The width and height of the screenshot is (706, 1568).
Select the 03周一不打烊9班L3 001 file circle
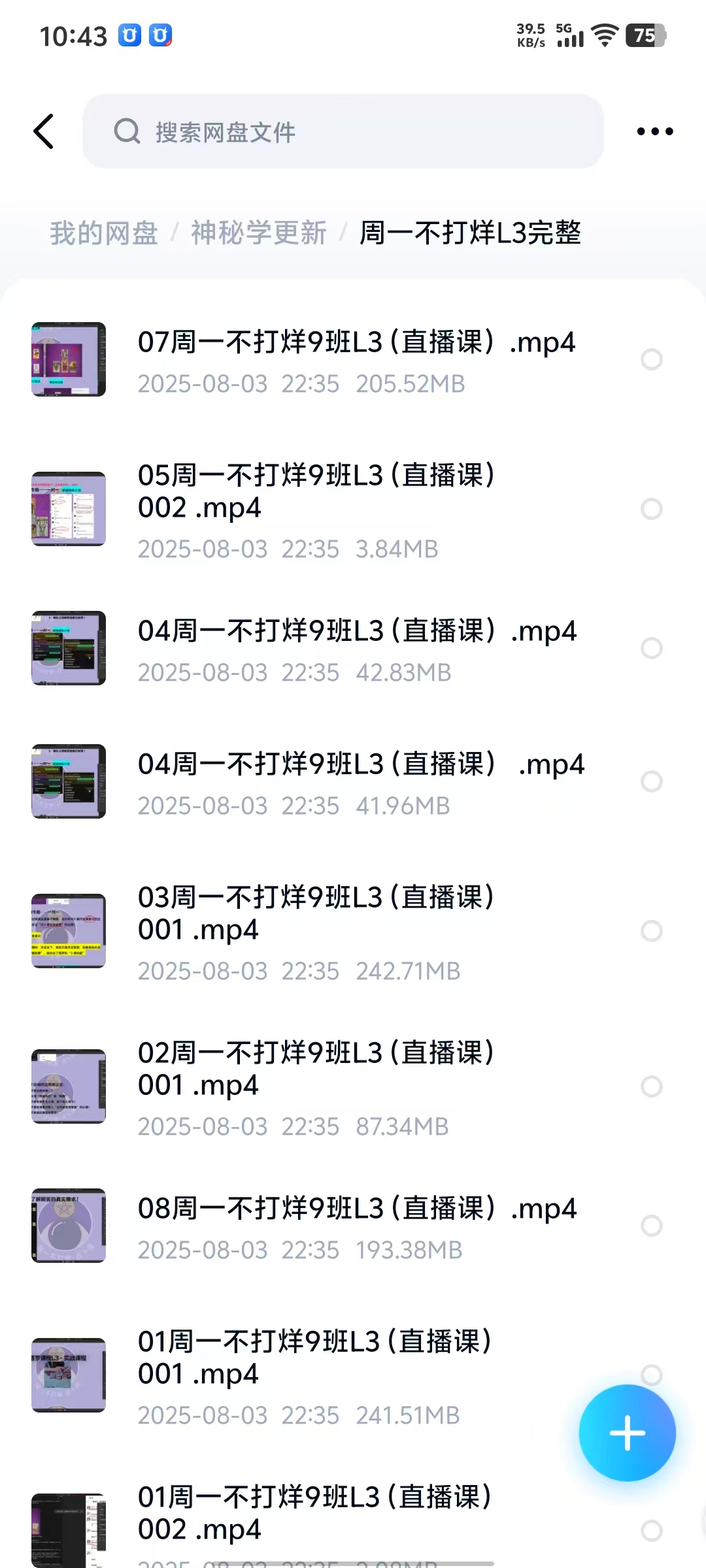pyautogui.click(x=651, y=931)
